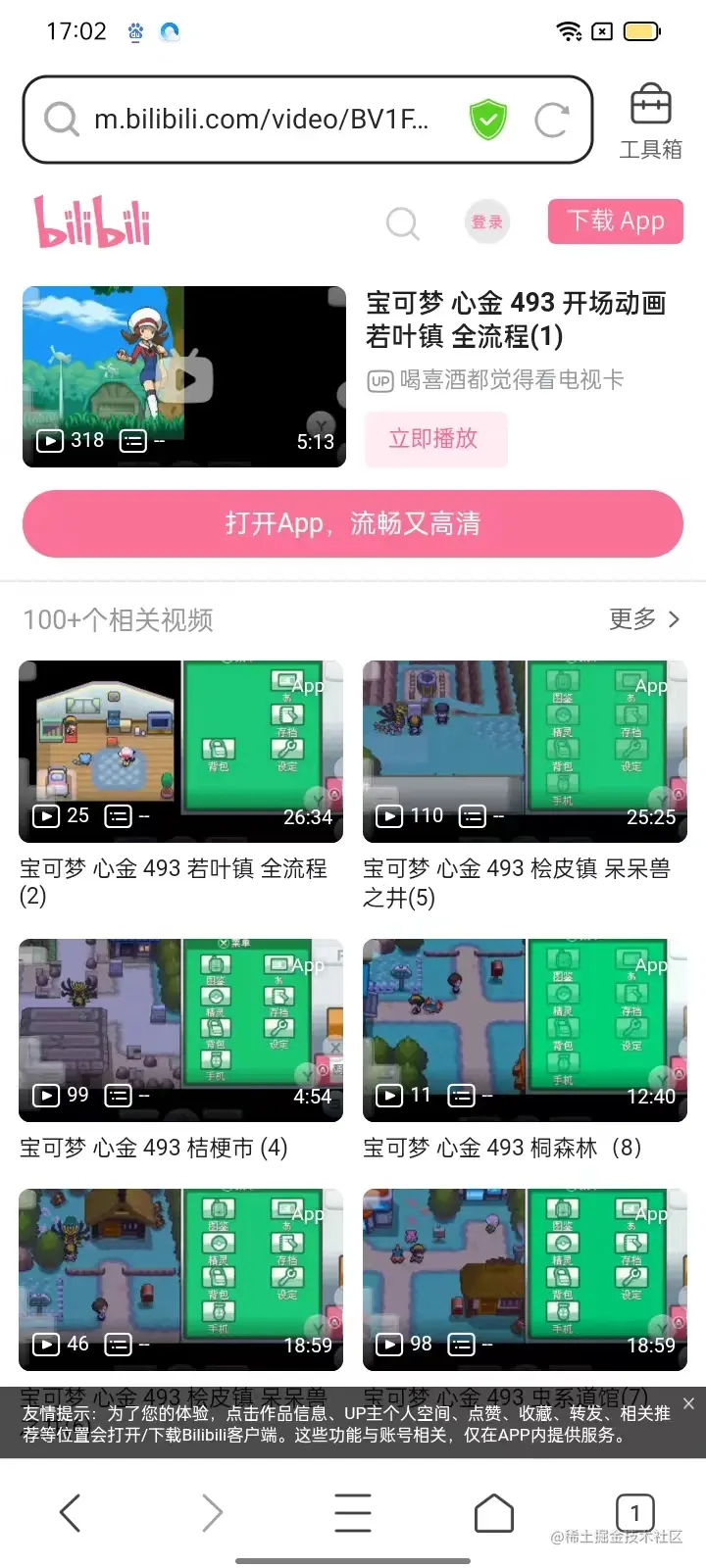View 更多 related videos
The image size is (706, 1568).
643,619
